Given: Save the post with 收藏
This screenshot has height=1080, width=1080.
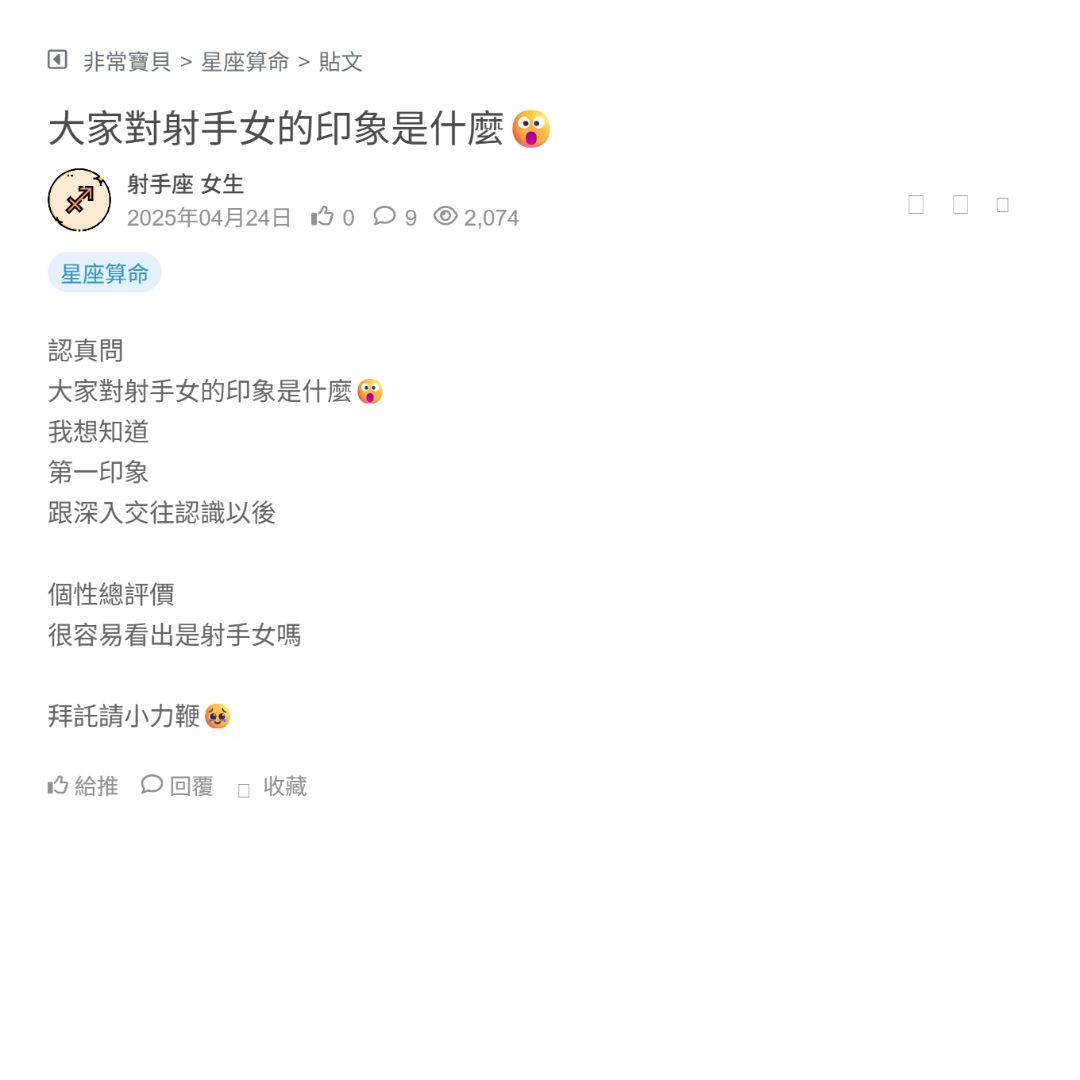Looking at the screenshot, I should (273, 787).
